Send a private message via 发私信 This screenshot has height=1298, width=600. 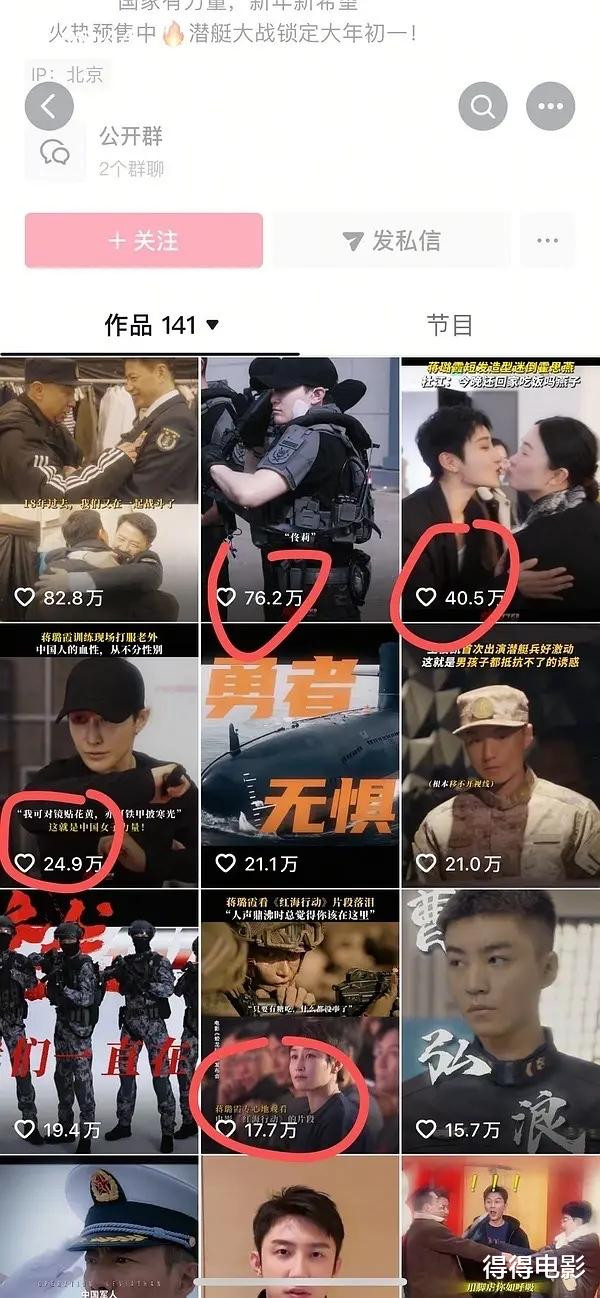click(x=391, y=240)
